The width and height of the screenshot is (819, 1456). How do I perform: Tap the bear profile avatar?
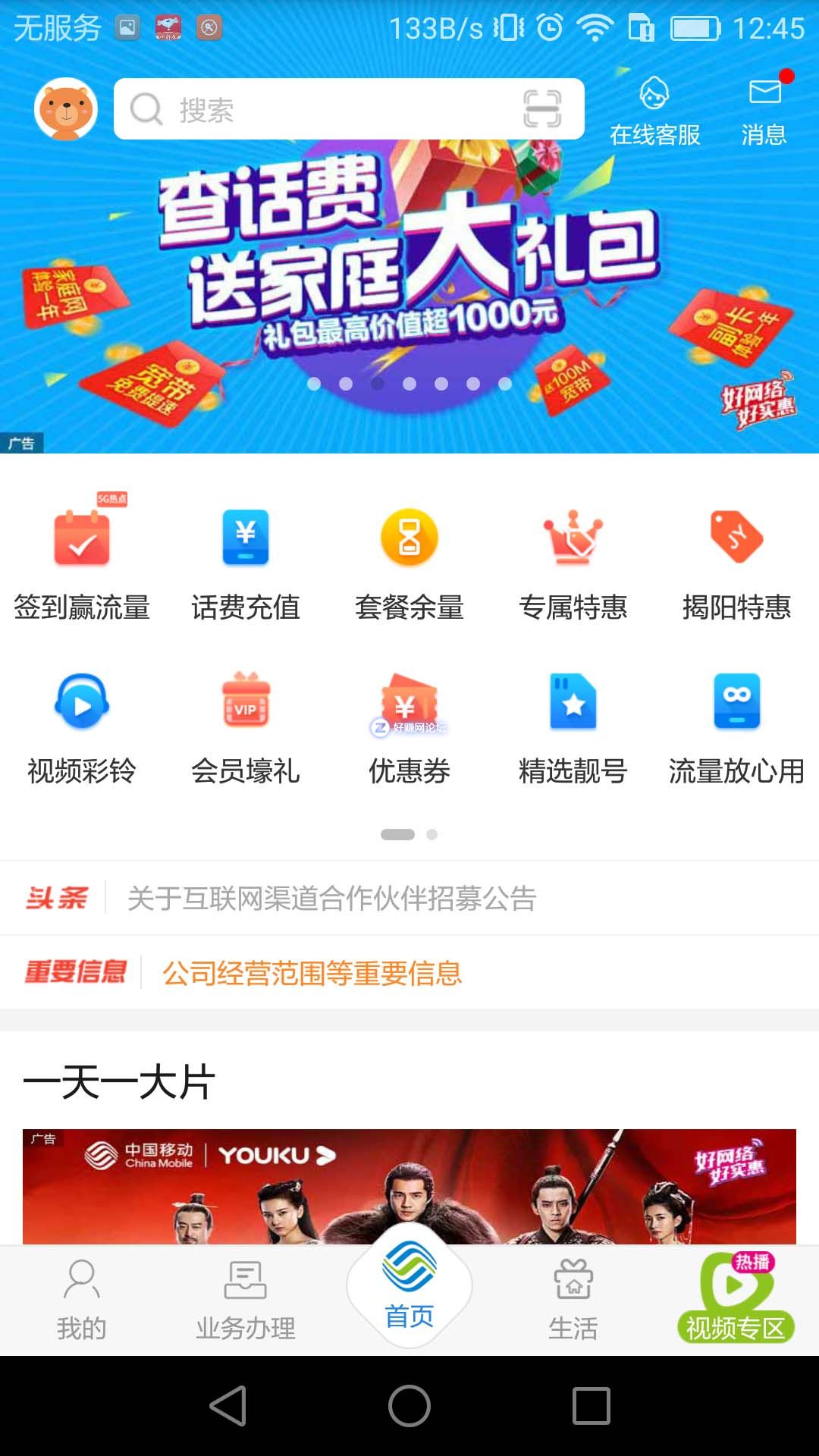(x=66, y=109)
